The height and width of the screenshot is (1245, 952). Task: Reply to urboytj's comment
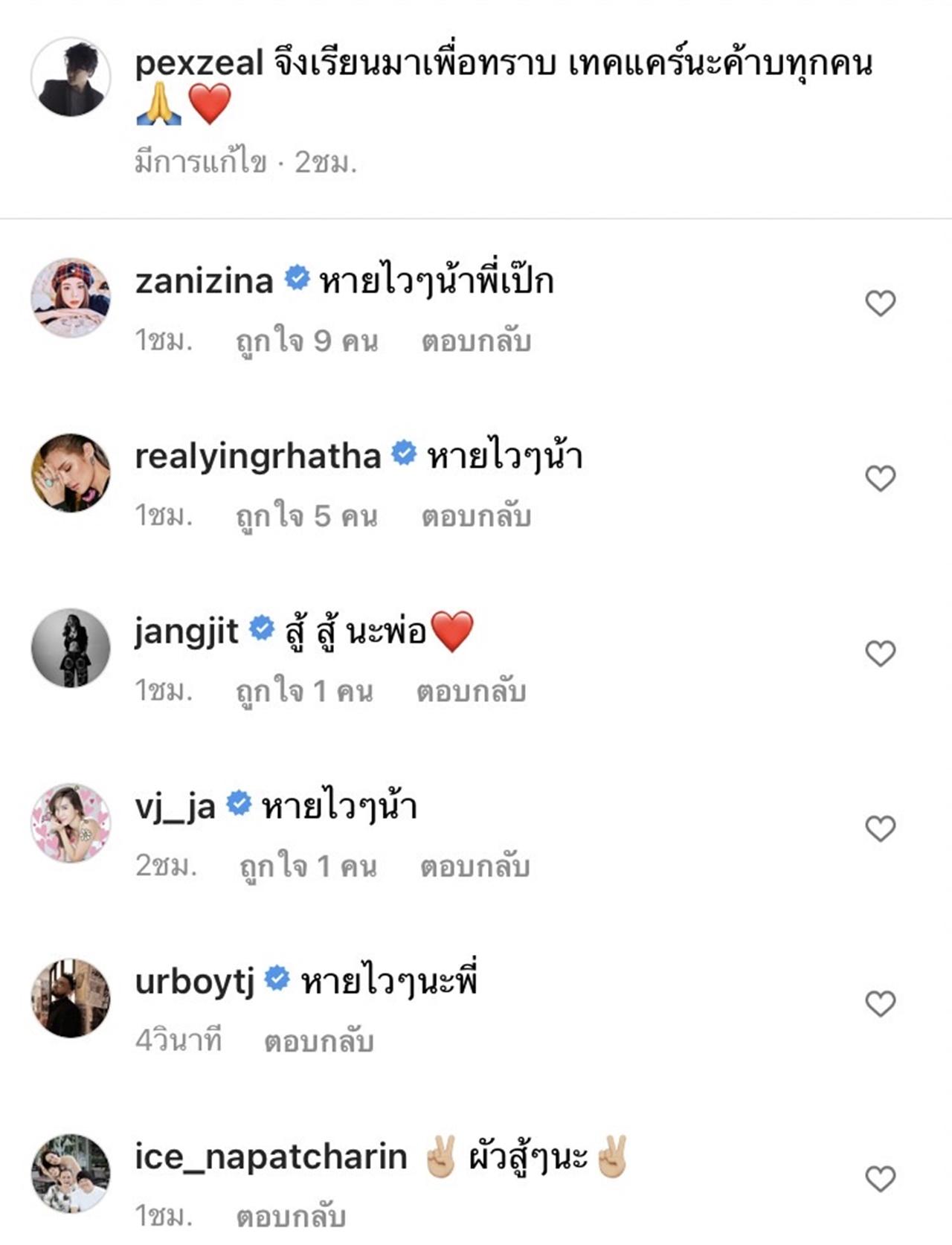coord(318,1042)
